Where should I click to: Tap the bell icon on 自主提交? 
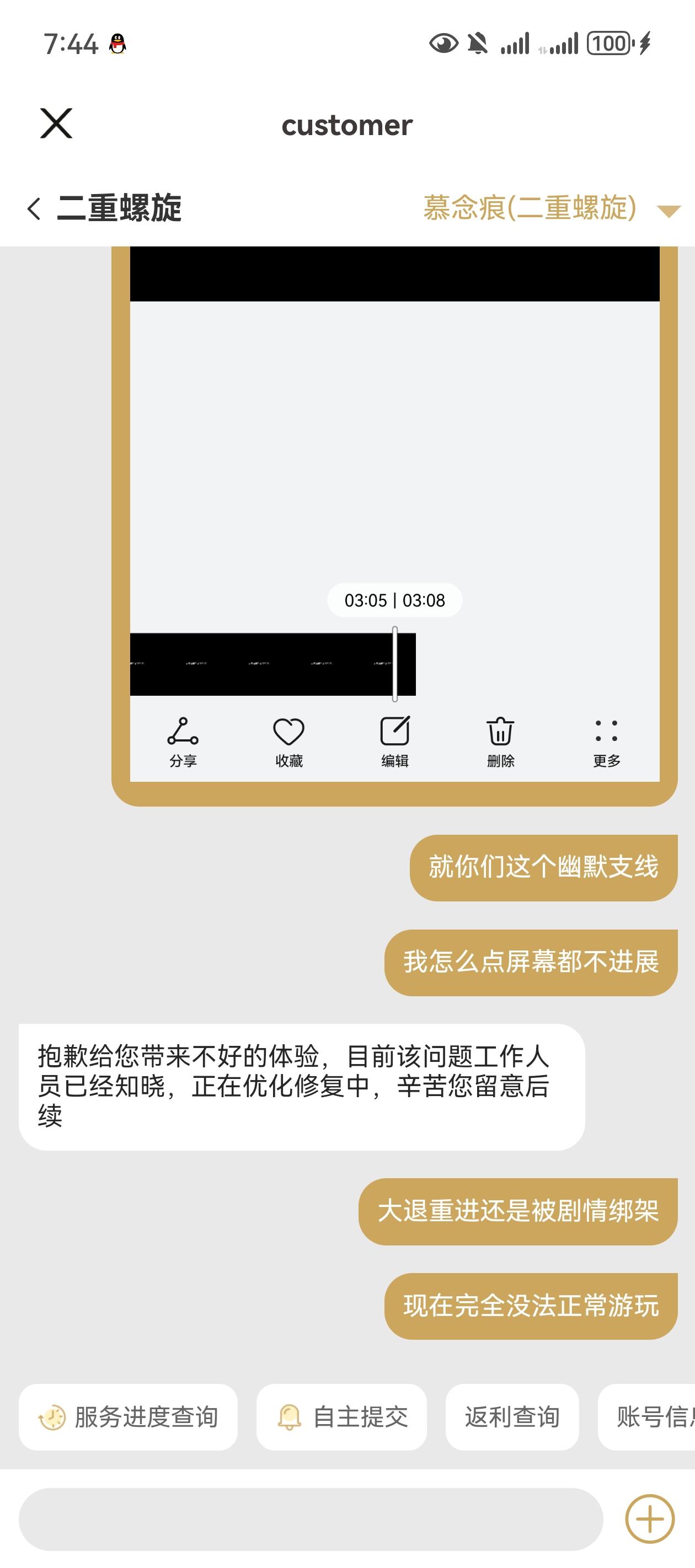(x=291, y=1417)
